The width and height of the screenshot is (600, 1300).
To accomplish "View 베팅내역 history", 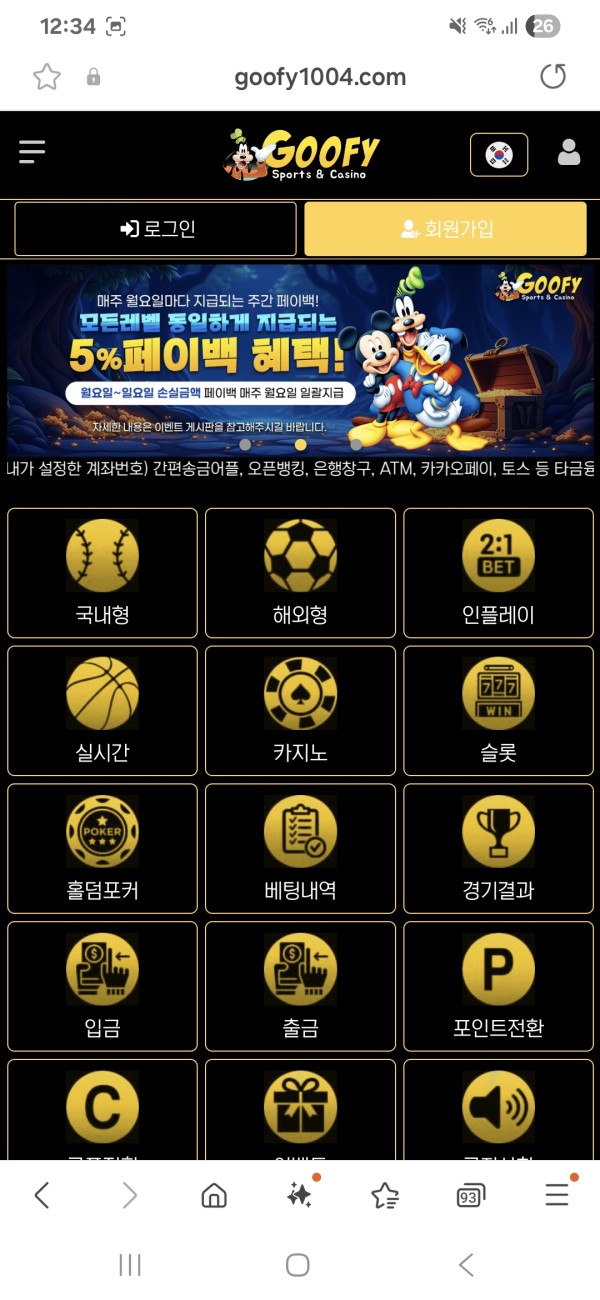I will (300, 848).
